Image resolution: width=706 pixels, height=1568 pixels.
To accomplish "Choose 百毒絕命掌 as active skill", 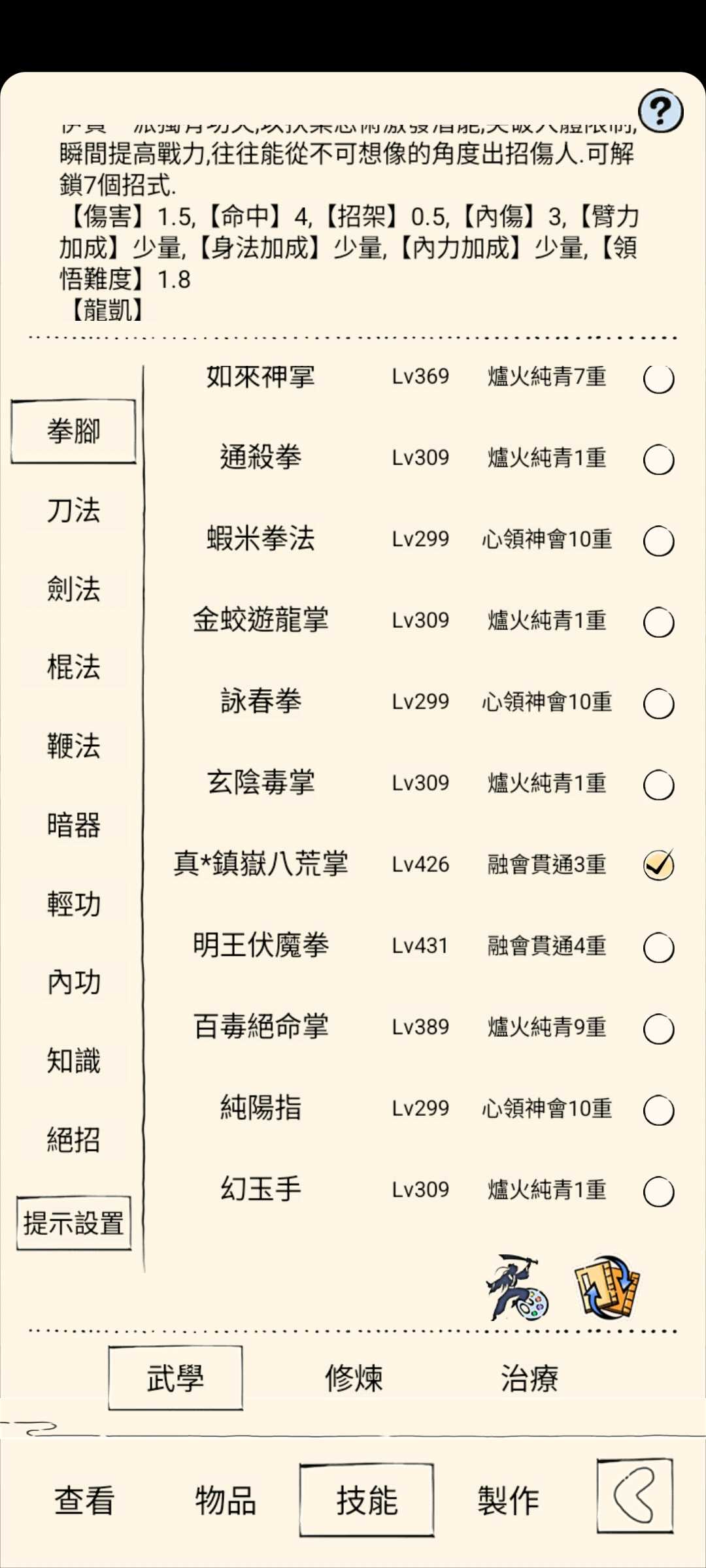I will [658, 1029].
